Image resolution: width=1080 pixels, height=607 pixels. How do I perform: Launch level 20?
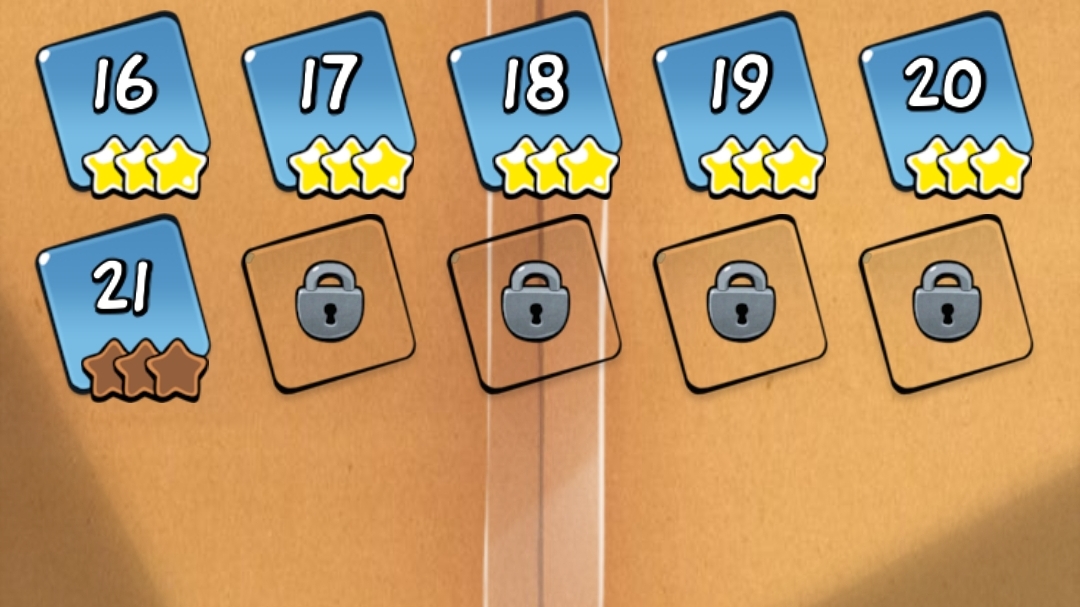(946, 102)
